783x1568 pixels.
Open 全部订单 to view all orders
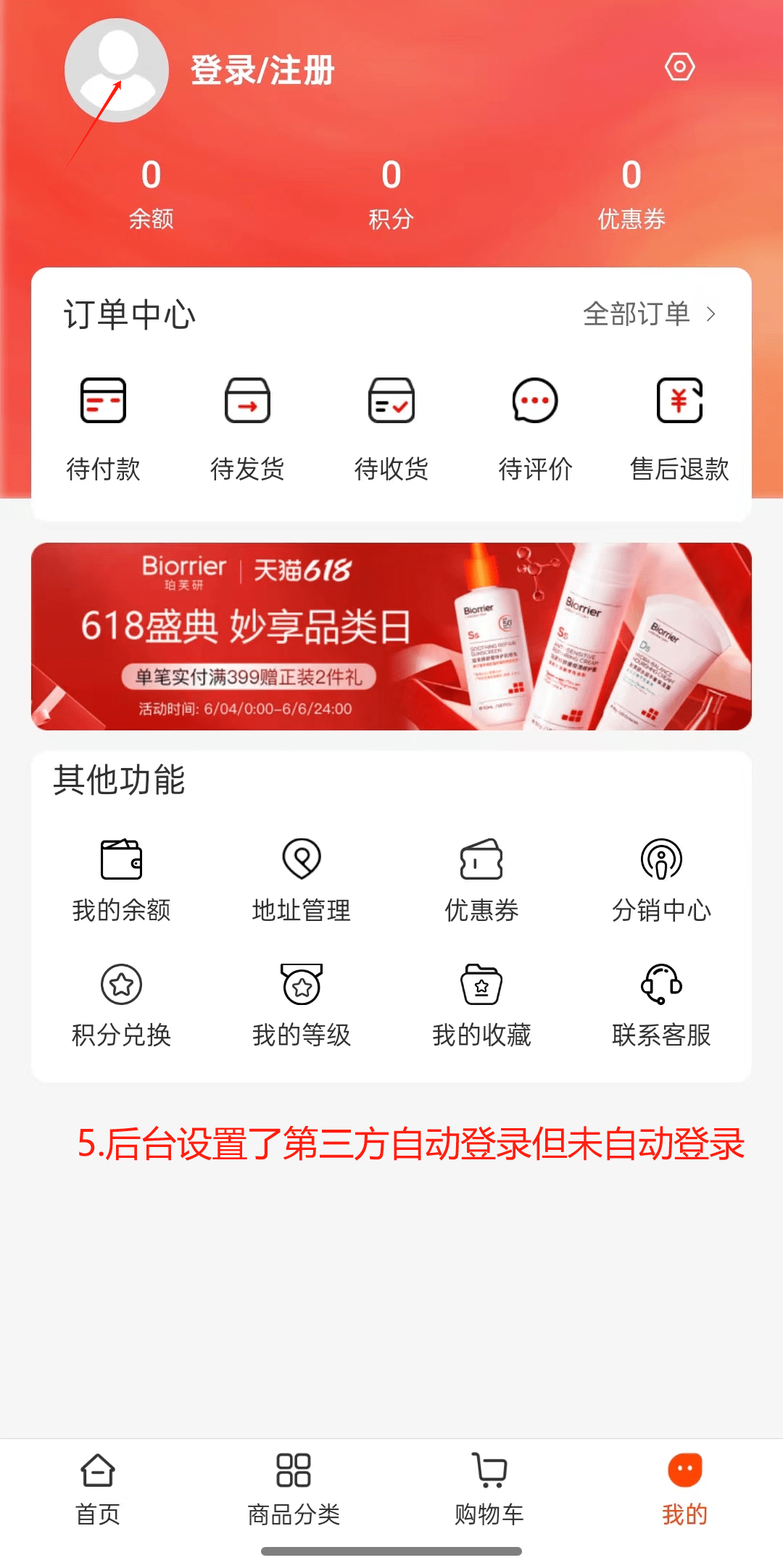tap(649, 314)
